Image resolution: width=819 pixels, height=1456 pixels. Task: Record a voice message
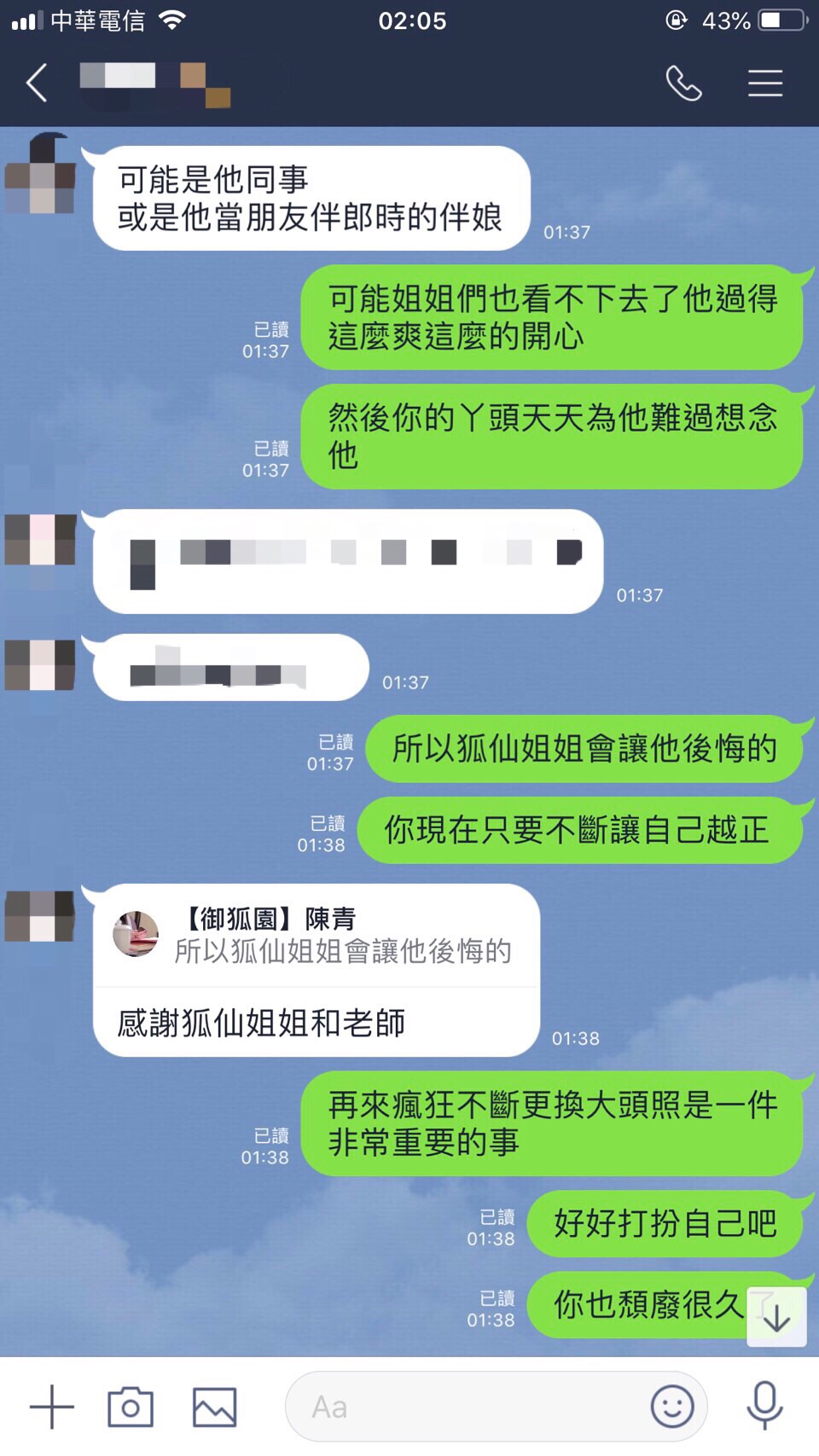(x=764, y=1407)
